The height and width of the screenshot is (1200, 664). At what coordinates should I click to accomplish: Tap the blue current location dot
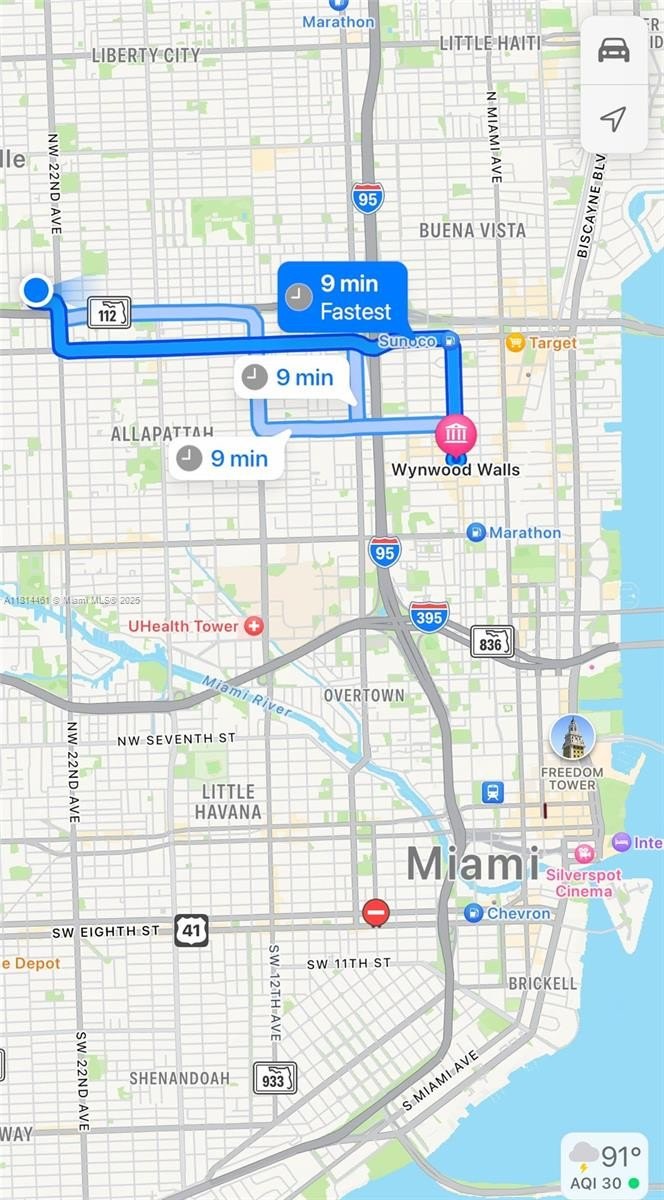tap(37, 290)
